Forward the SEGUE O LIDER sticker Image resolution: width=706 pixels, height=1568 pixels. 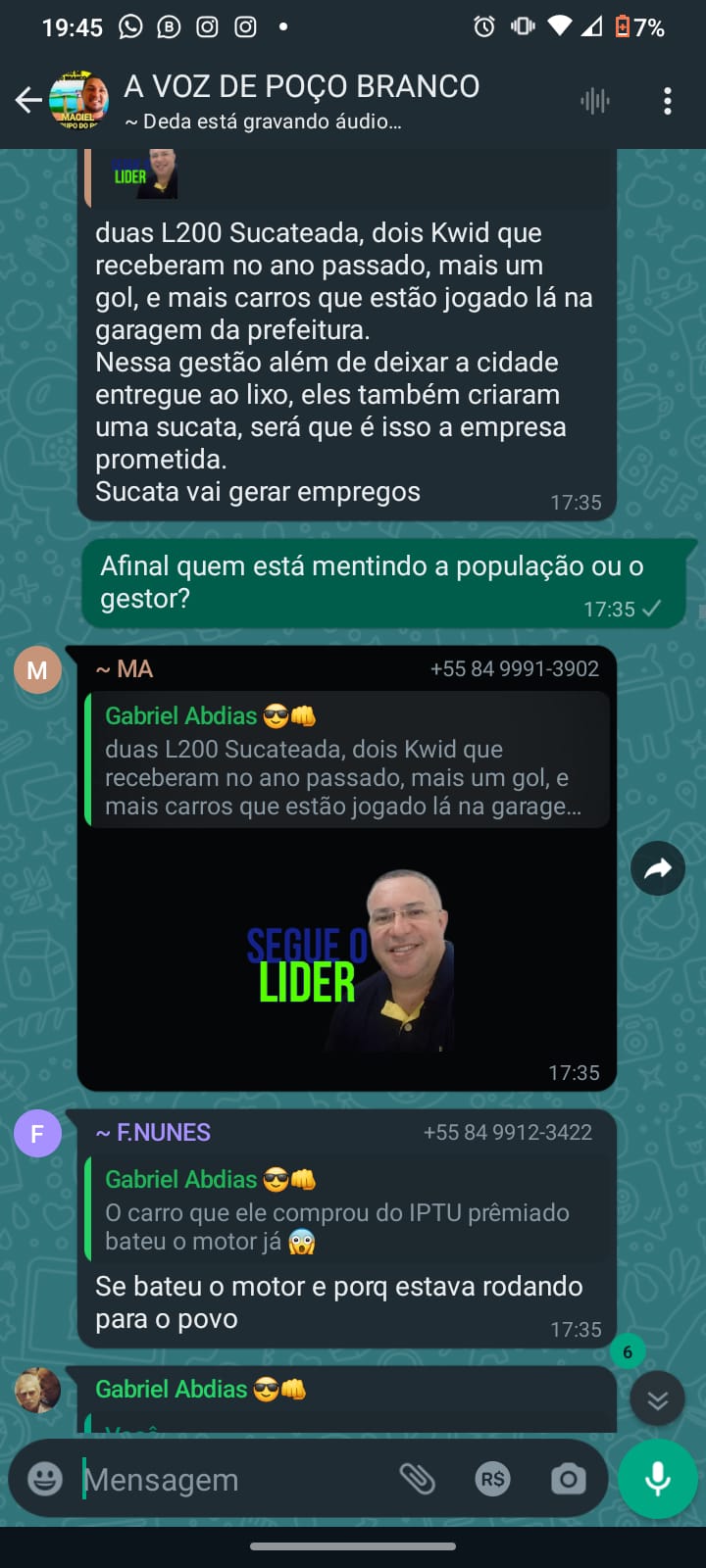click(658, 868)
